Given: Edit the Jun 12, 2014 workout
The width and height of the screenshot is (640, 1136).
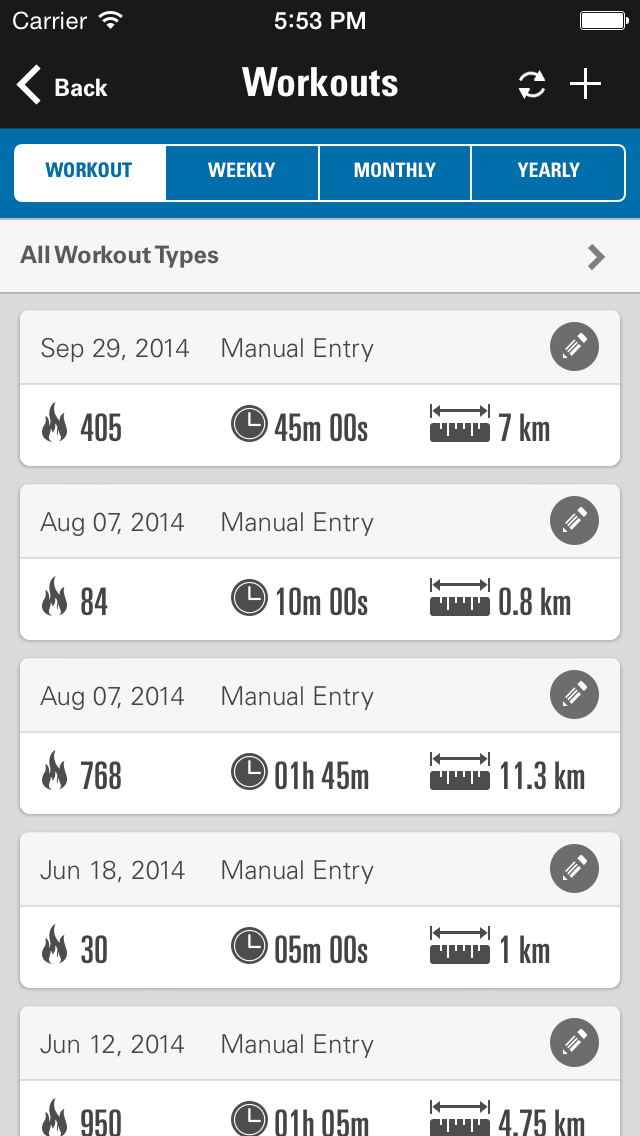Looking at the screenshot, I should 574,1043.
